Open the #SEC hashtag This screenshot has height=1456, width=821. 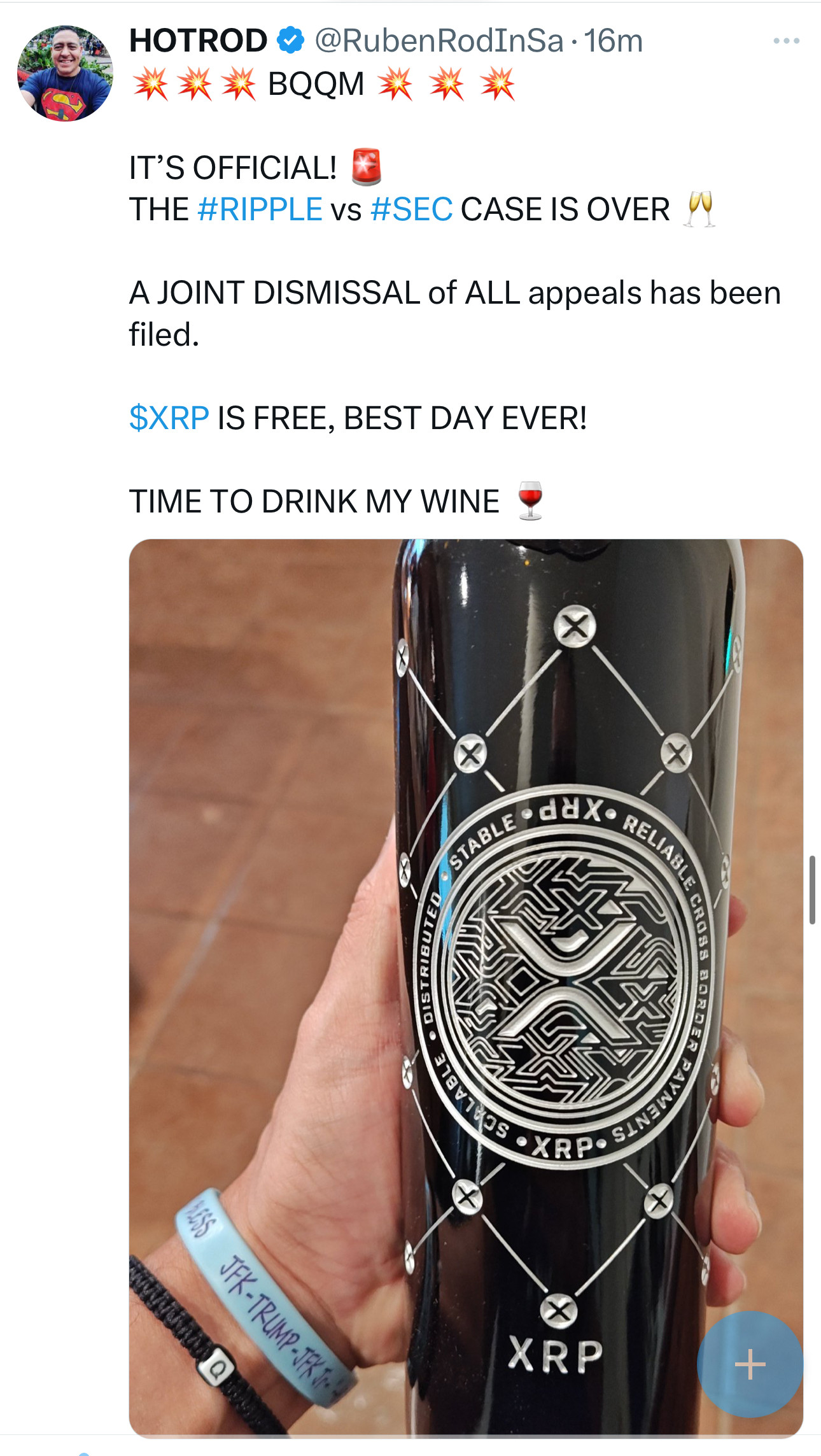(x=411, y=209)
